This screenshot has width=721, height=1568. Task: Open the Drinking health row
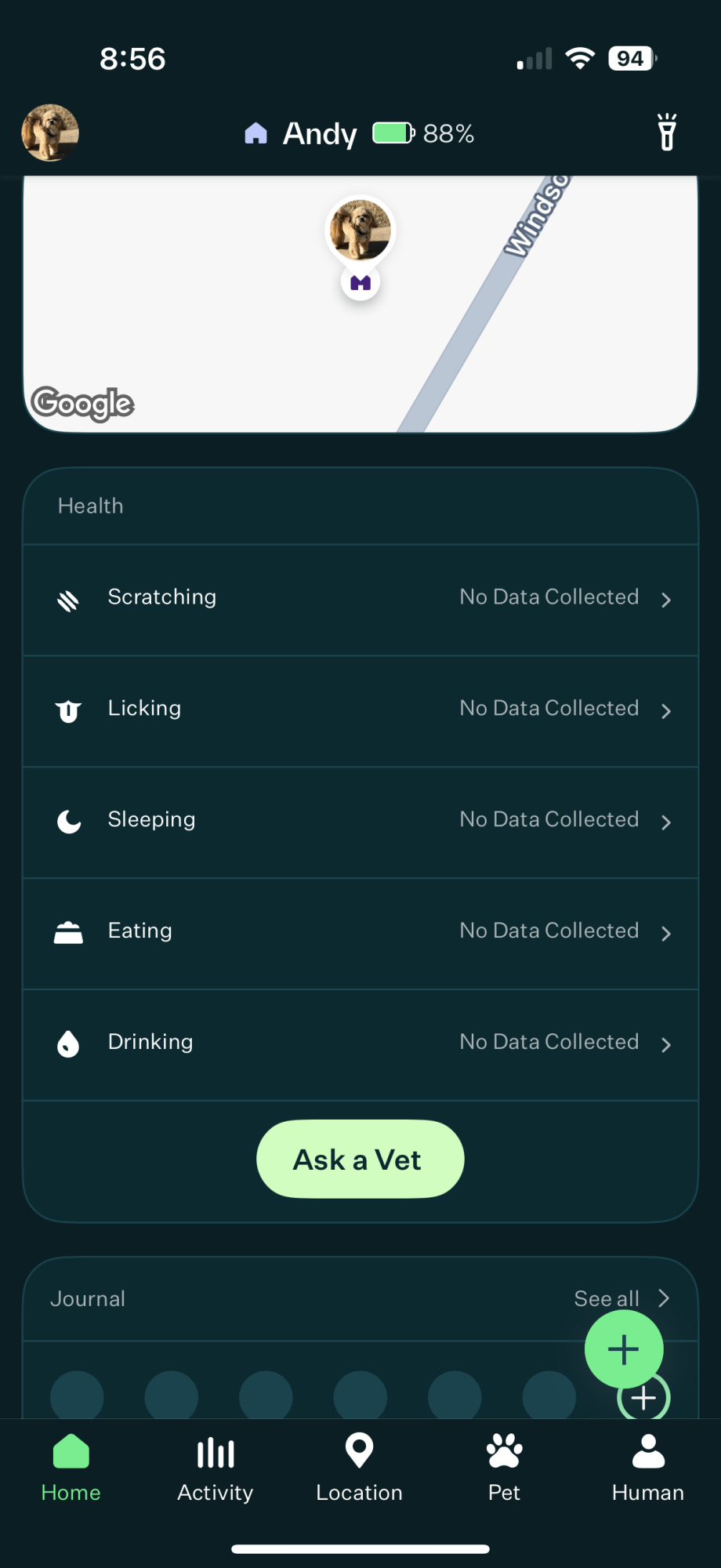[360, 1044]
